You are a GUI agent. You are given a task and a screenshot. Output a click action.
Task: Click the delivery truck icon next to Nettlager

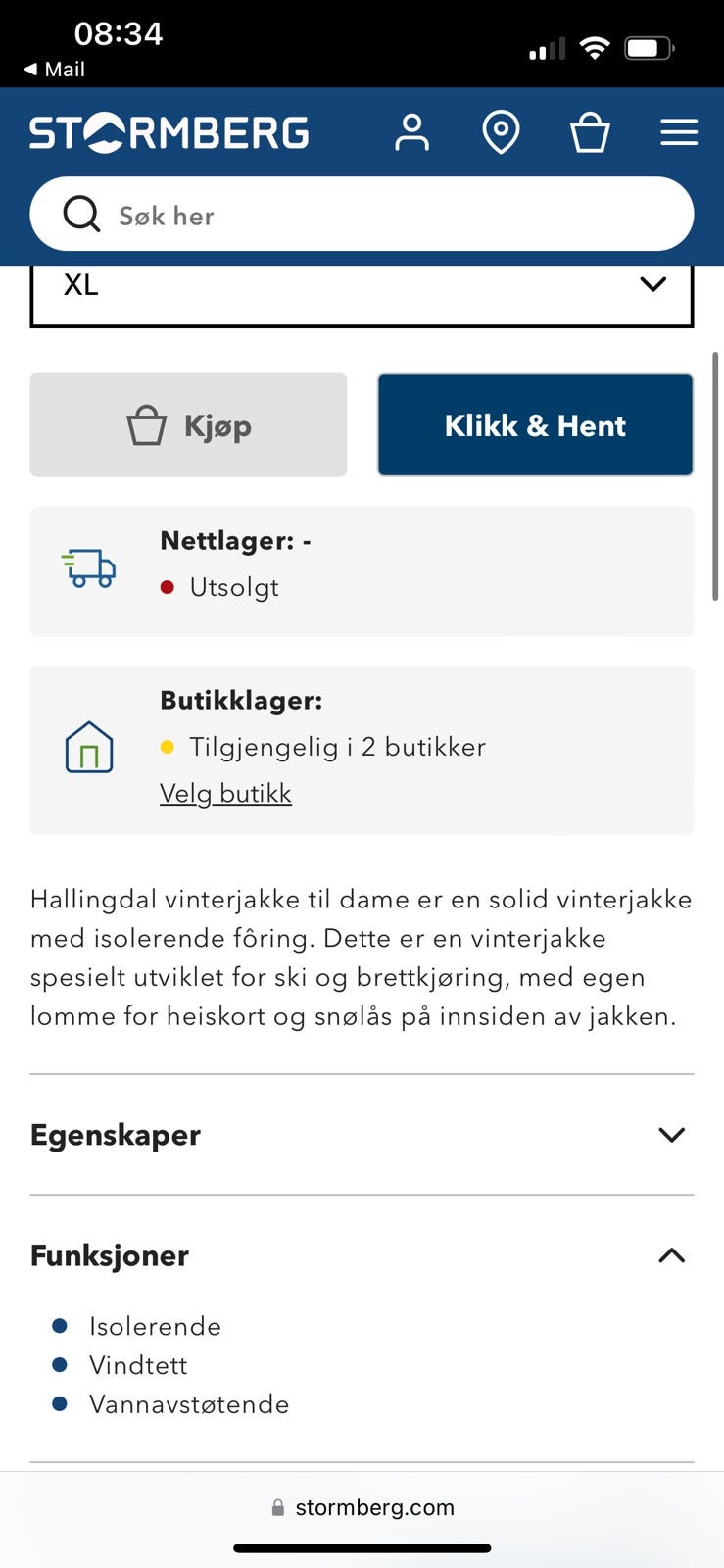point(89,568)
